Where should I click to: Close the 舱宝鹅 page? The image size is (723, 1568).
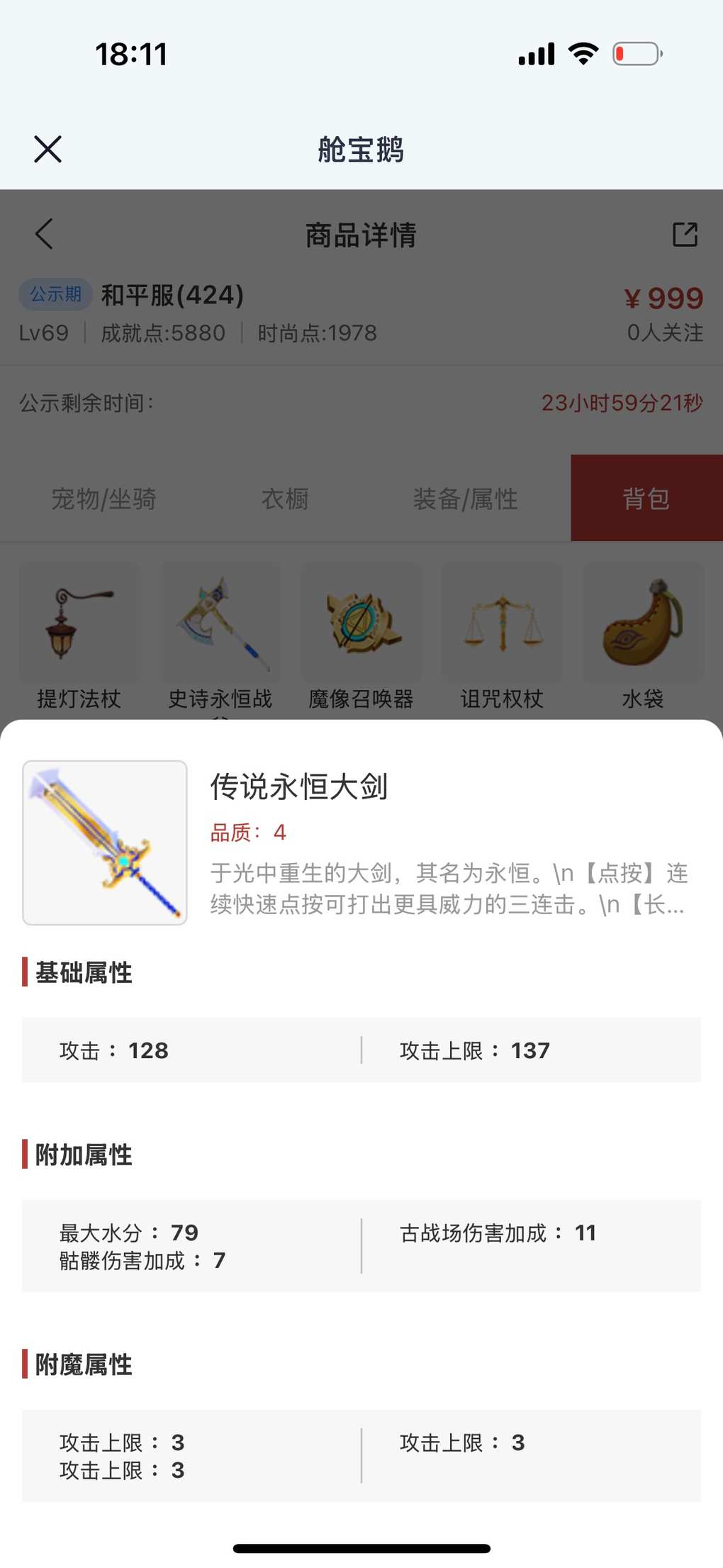point(47,149)
